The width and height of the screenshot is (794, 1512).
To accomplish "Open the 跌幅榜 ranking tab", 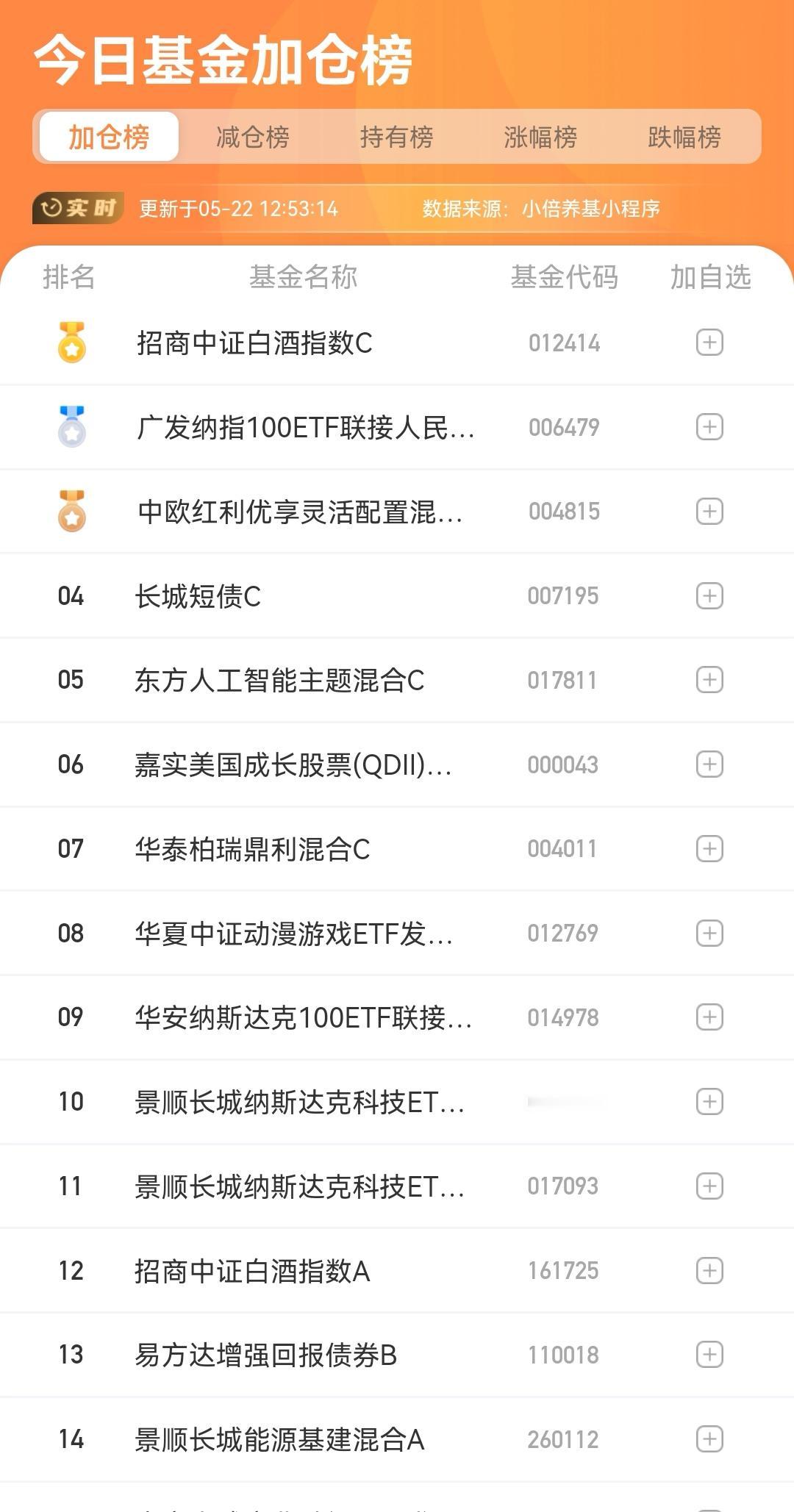I will [x=684, y=136].
